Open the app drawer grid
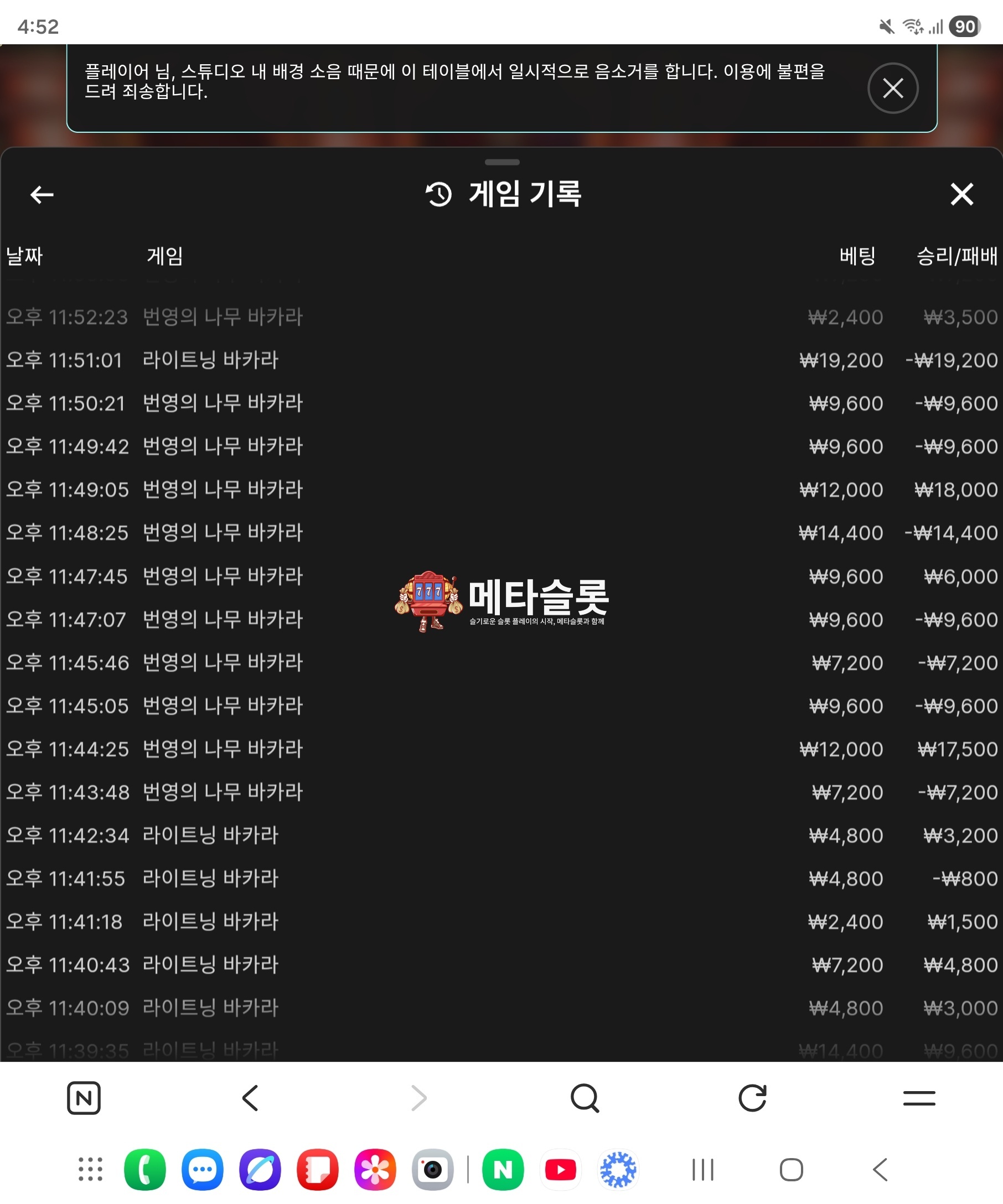The height and width of the screenshot is (1204, 1003). click(90, 1170)
